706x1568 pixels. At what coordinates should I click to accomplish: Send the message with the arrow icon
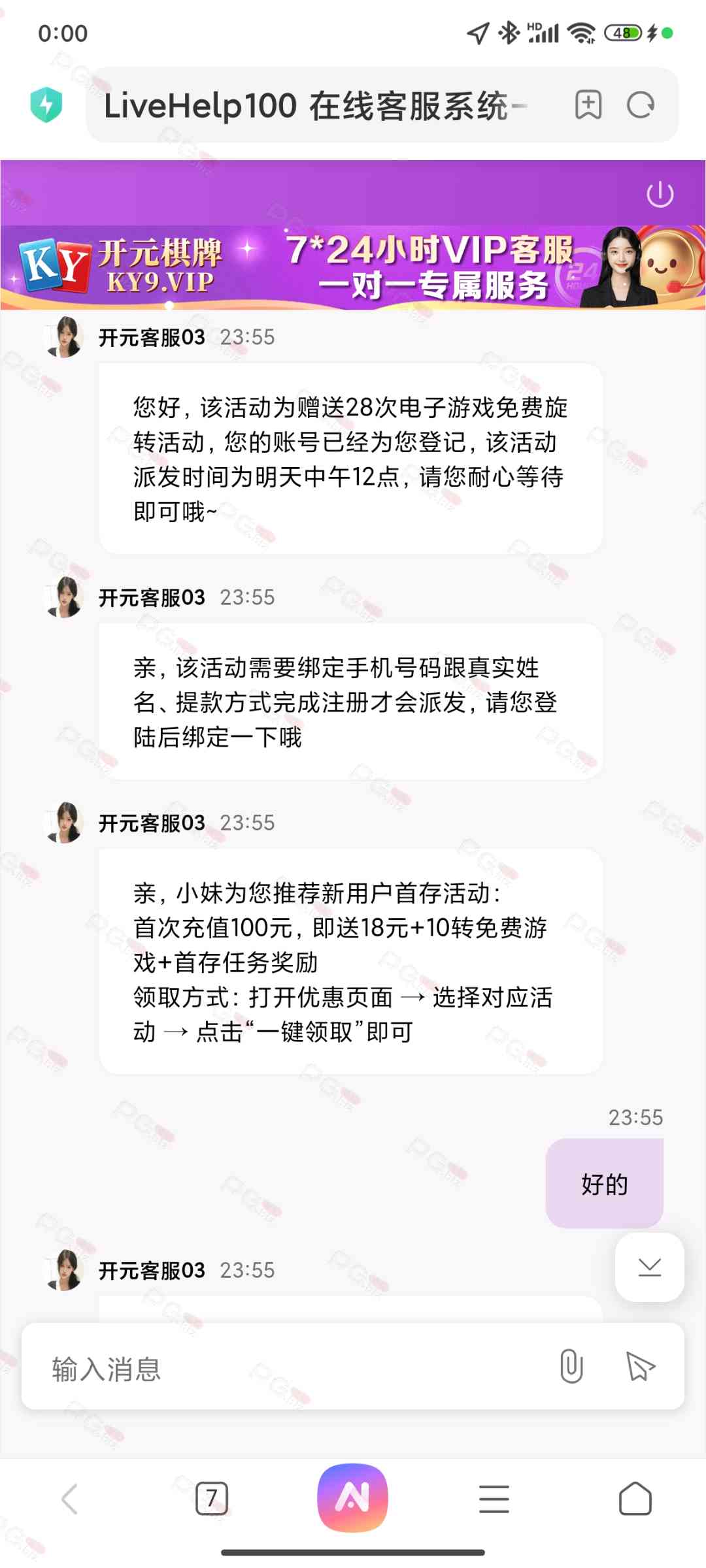(x=640, y=1366)
